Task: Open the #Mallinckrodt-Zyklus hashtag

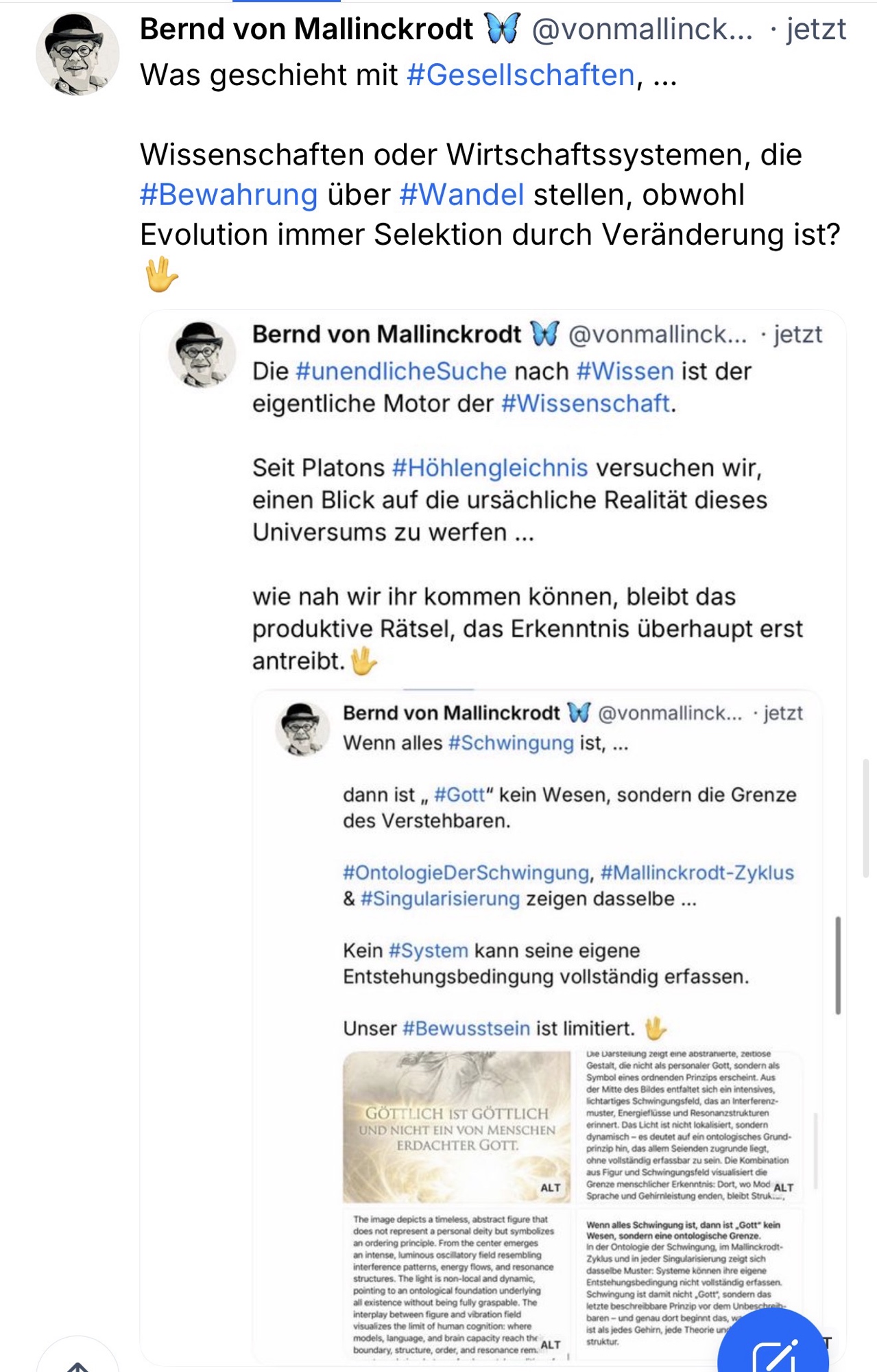Action: point(697,873)
